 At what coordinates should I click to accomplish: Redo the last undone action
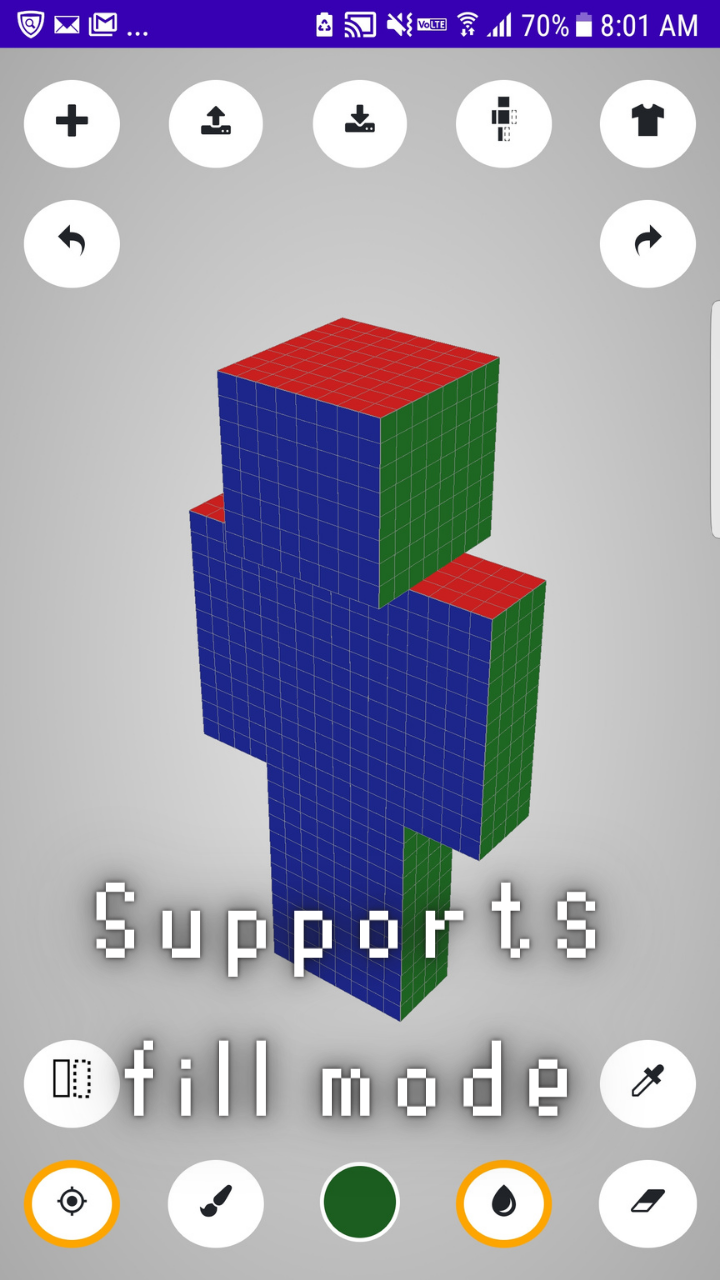click(648, 243)
